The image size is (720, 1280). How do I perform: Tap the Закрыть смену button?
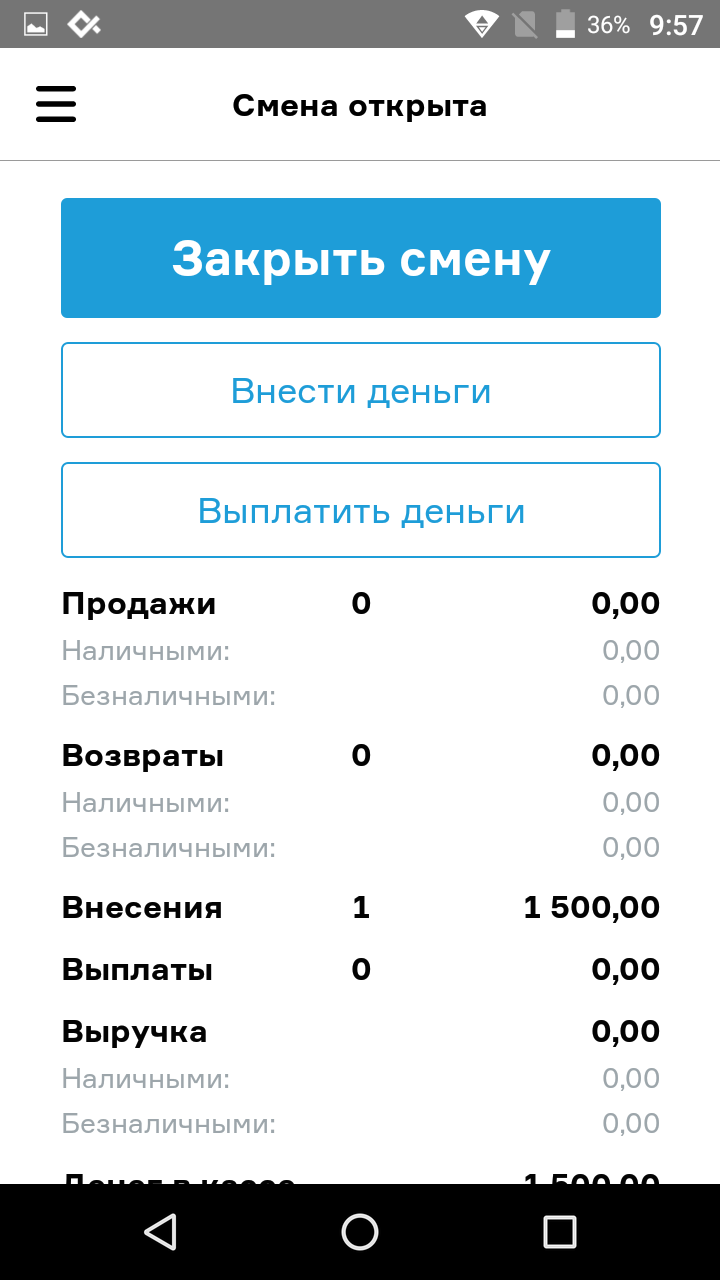tap(360, 258)
